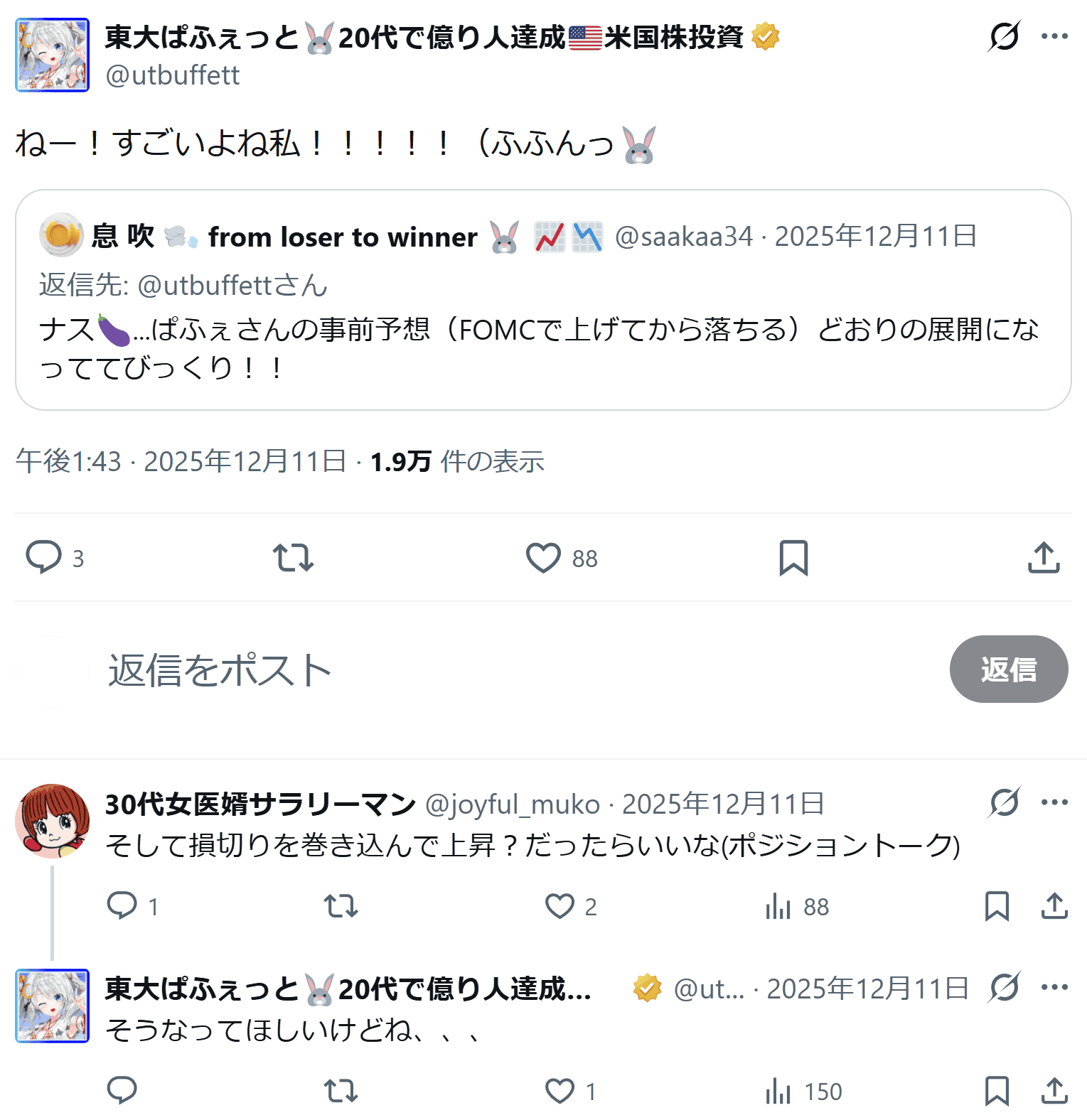Tap the Grok icon on the main post
Screen dimensions: 1087x1120
[1004, 36]
